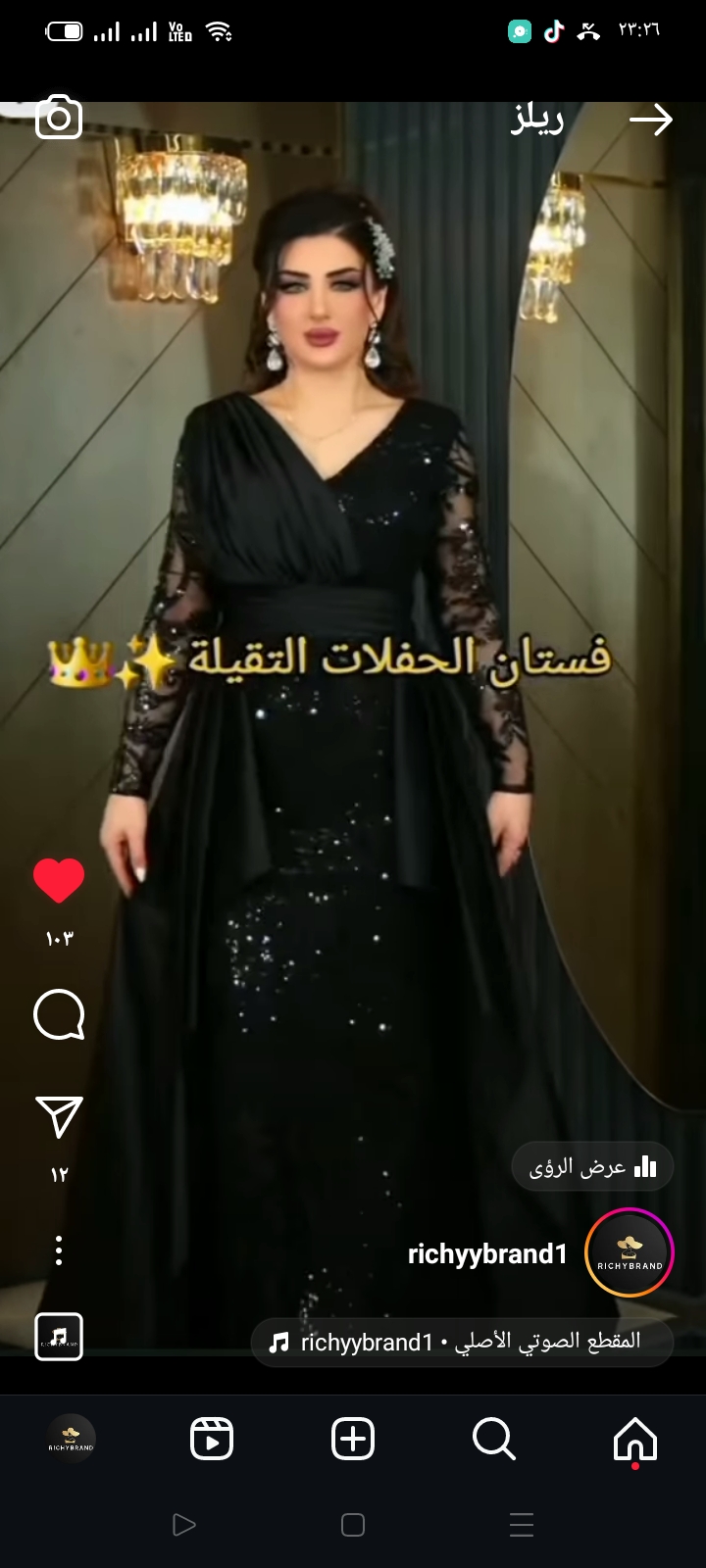Tap the system recent apps menu button
Screen dimensions: 706x1568
(x=522, y=1525)
